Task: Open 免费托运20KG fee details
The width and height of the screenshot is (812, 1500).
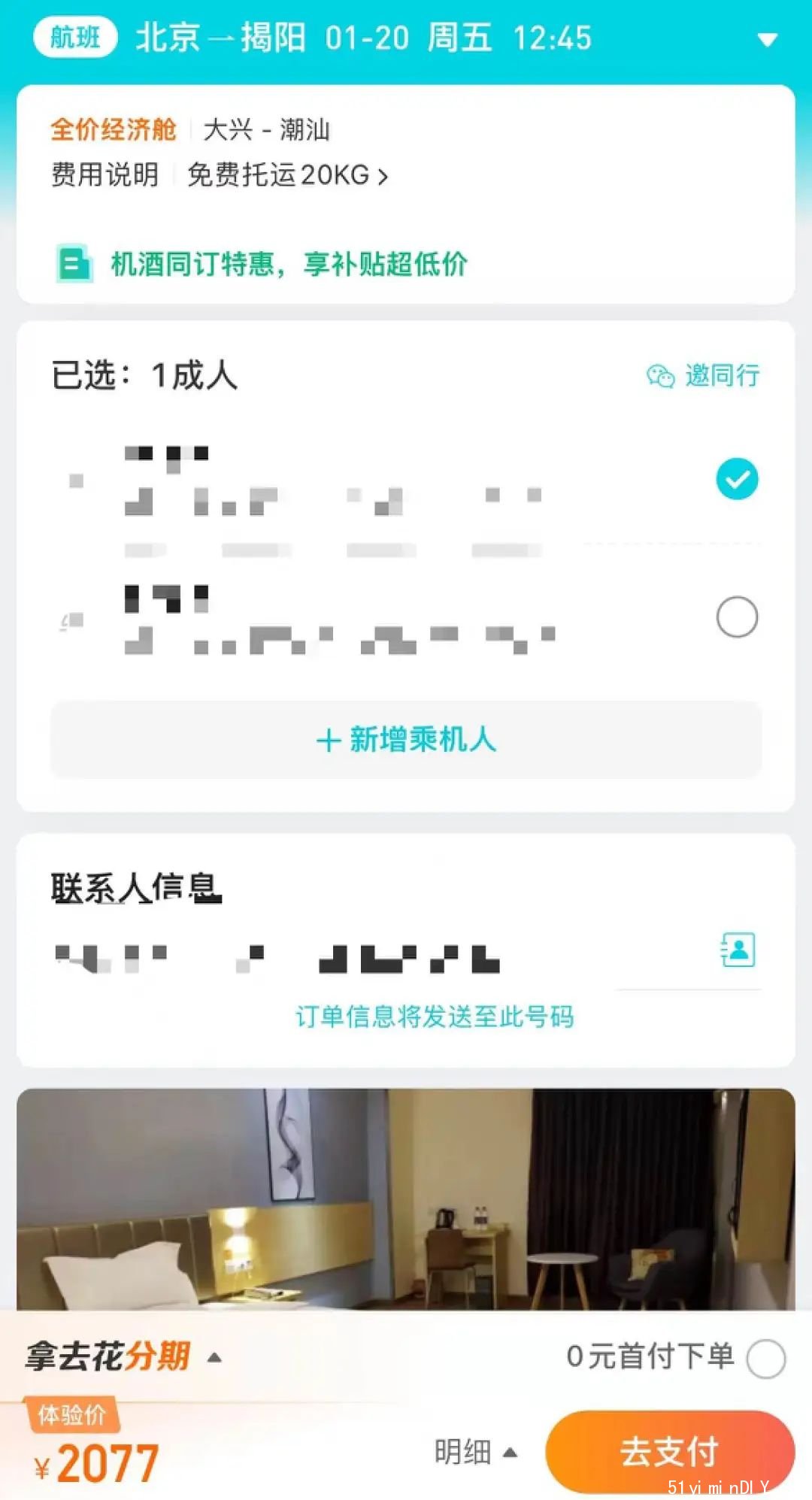Action: click(287, 175)
